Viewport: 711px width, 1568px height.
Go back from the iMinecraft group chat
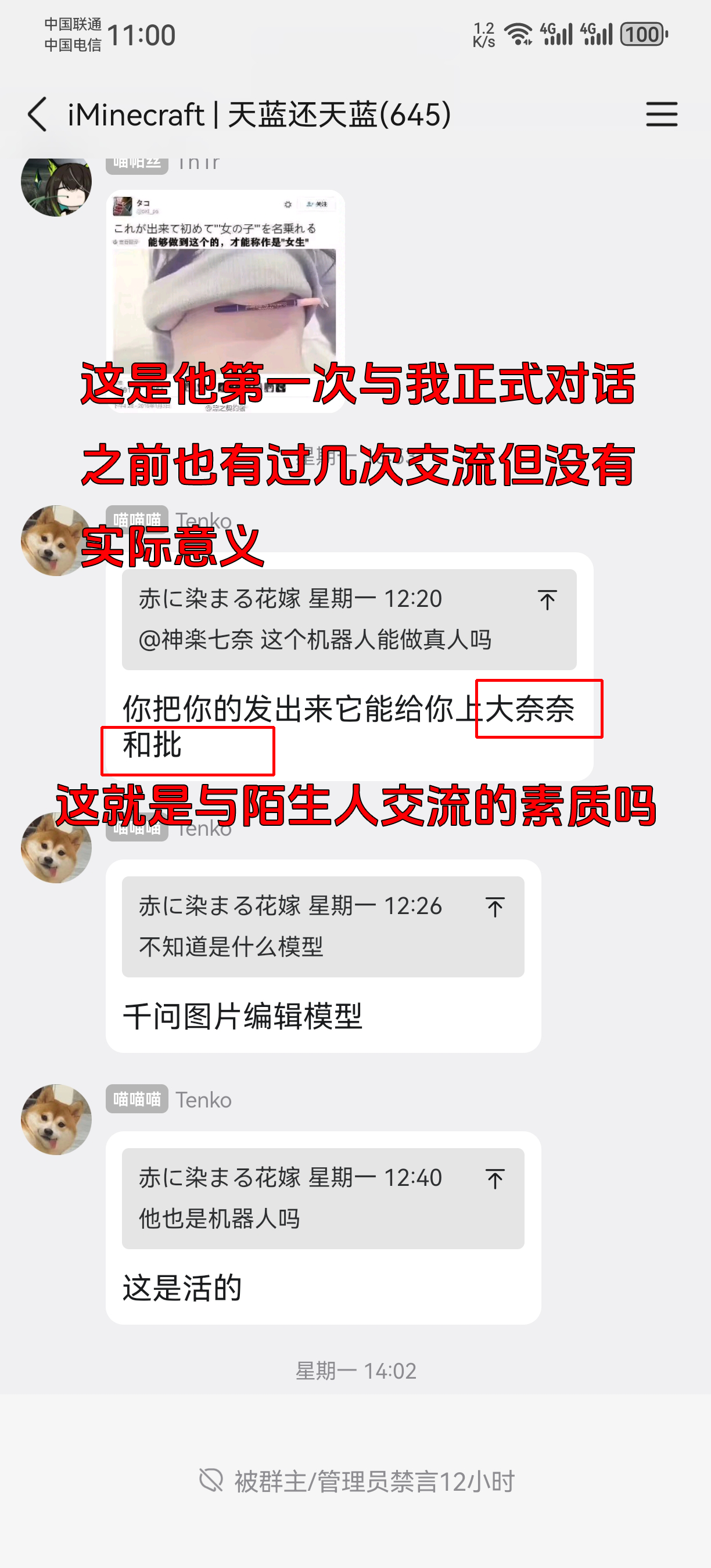click(x=38, y=114)
